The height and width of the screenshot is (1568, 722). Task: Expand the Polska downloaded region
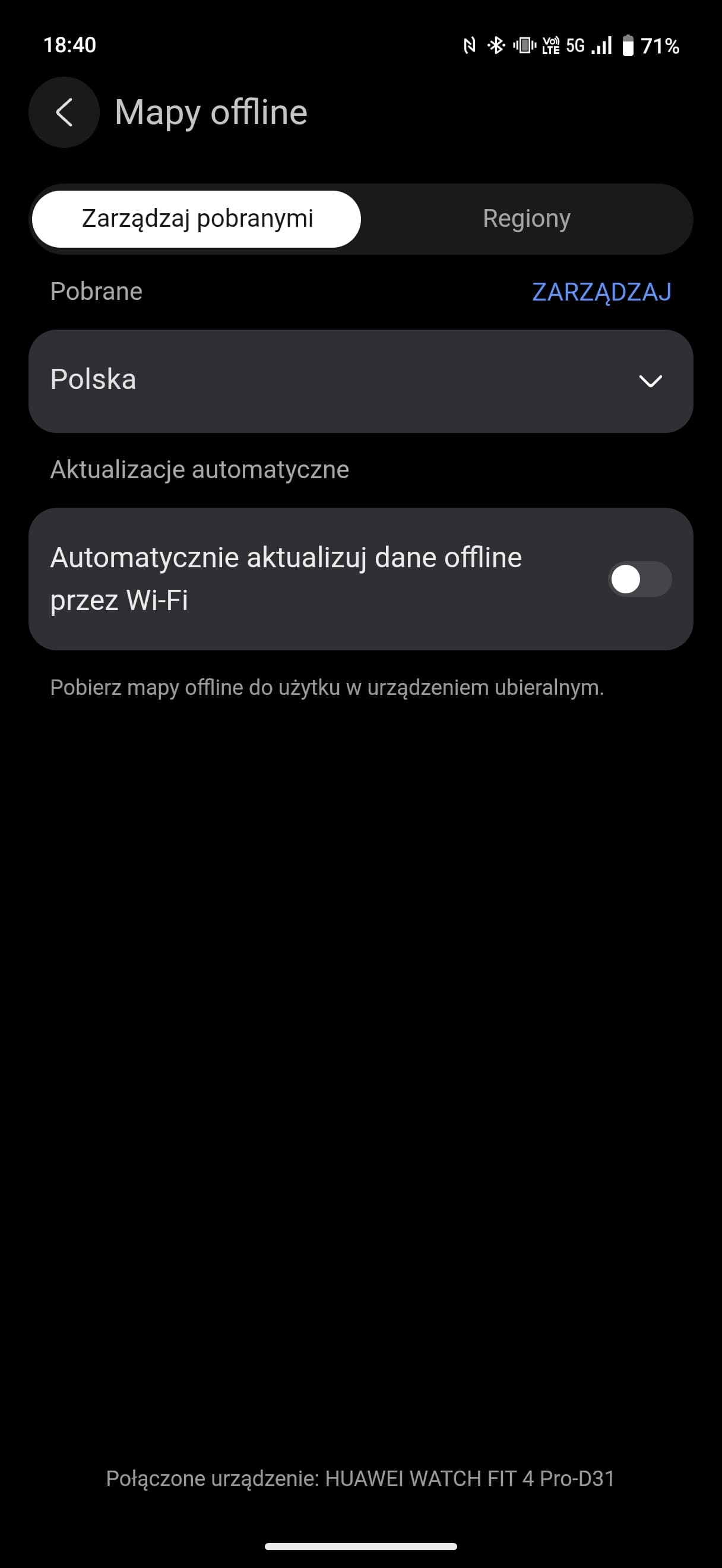(360, 381)
